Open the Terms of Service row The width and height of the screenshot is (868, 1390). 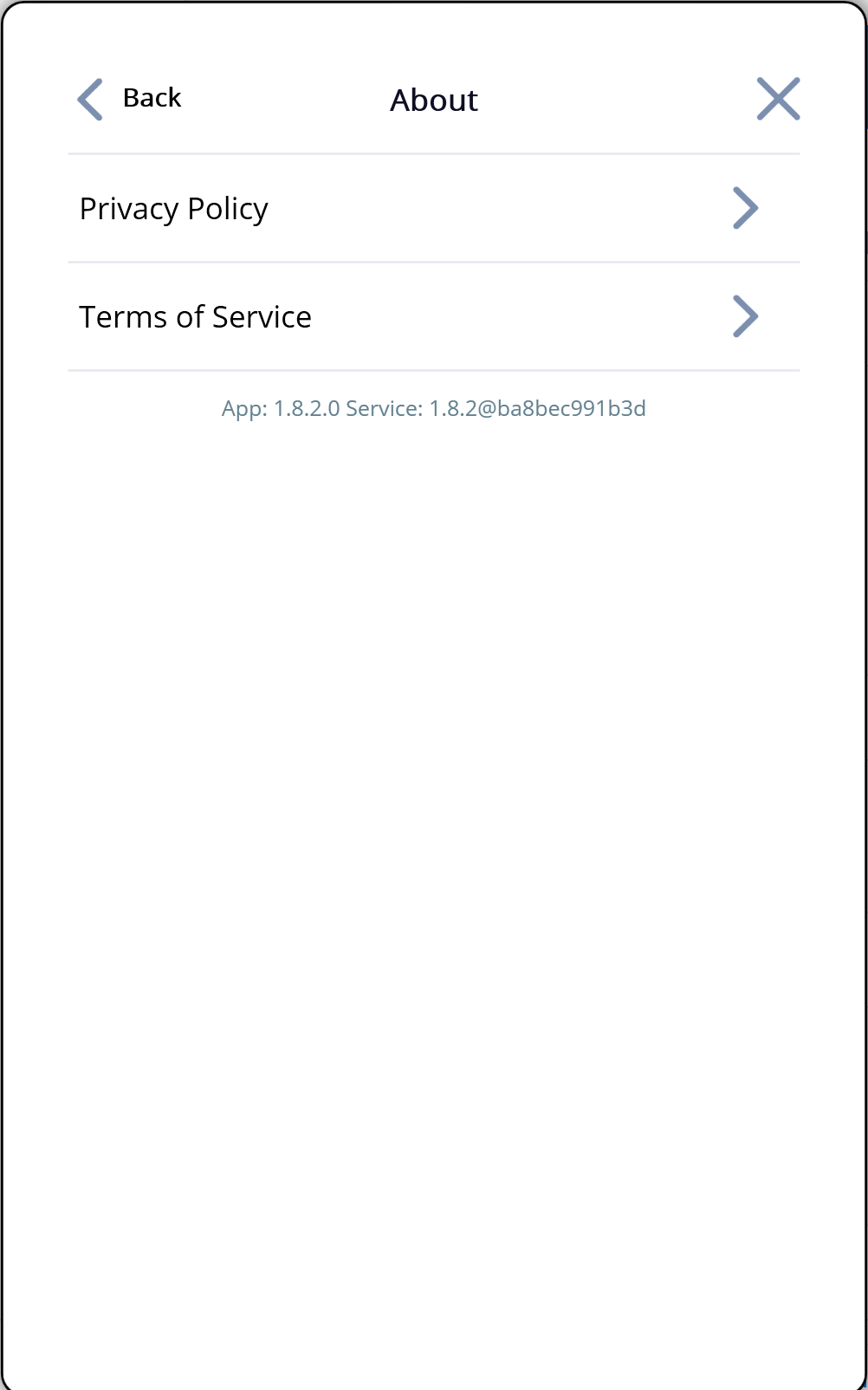click(434, 317)
